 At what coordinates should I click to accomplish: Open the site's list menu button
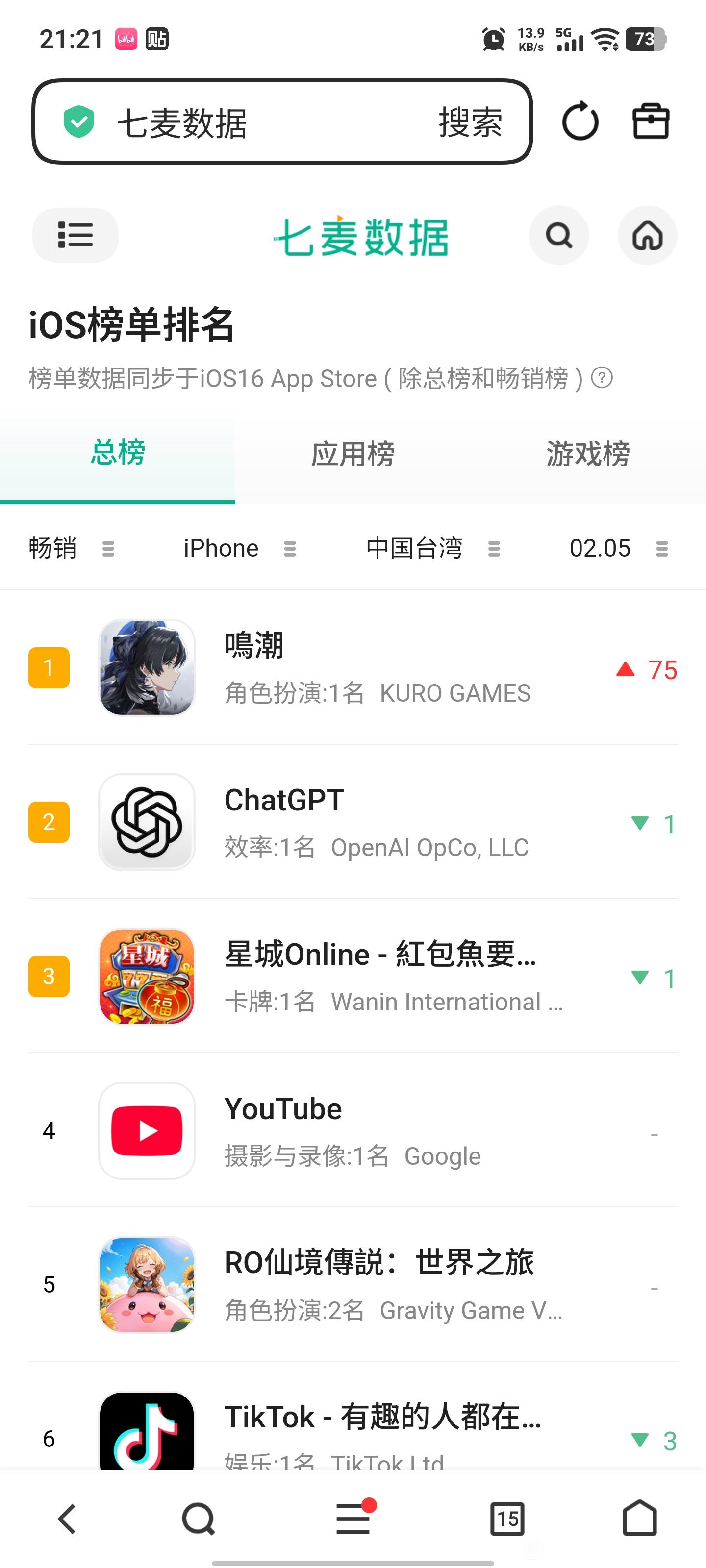point(75,235)
